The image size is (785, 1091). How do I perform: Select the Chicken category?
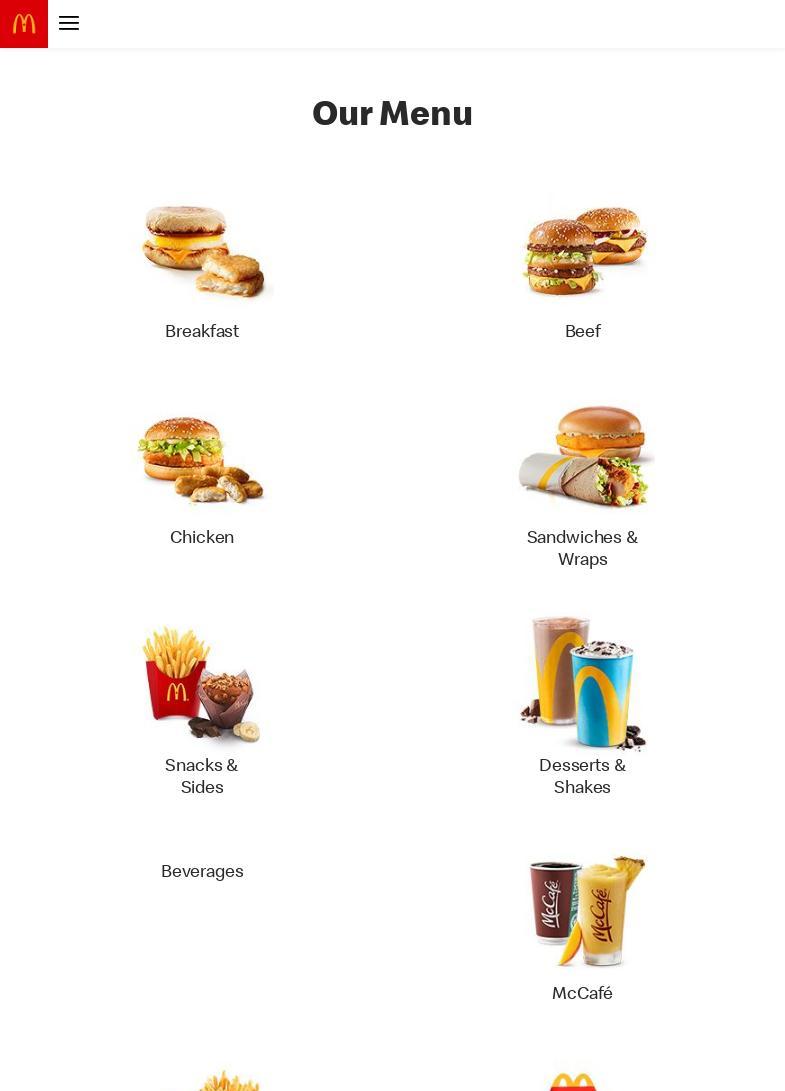[202, 474]
